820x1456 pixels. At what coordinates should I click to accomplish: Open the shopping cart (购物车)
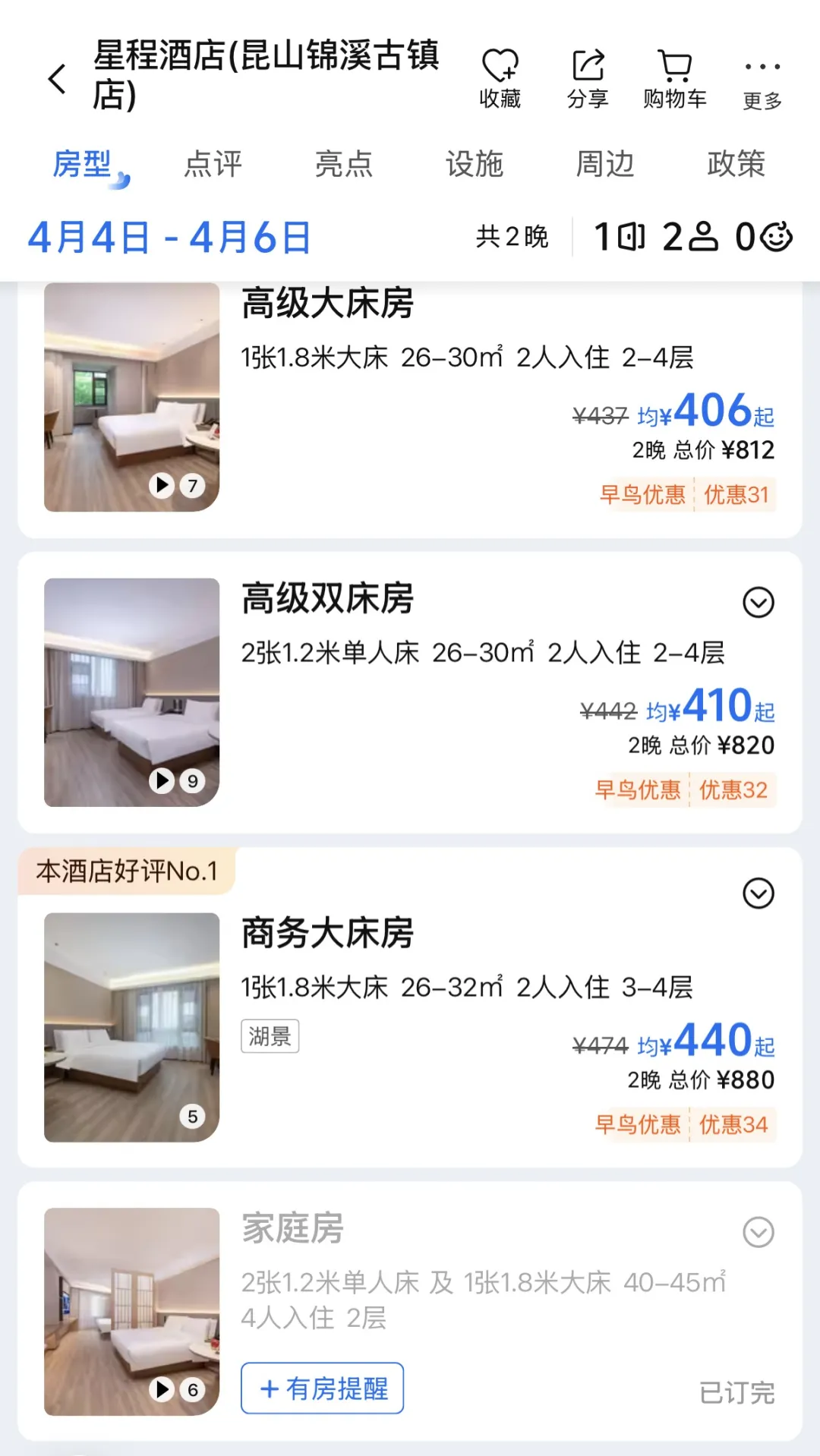point(674,77)
